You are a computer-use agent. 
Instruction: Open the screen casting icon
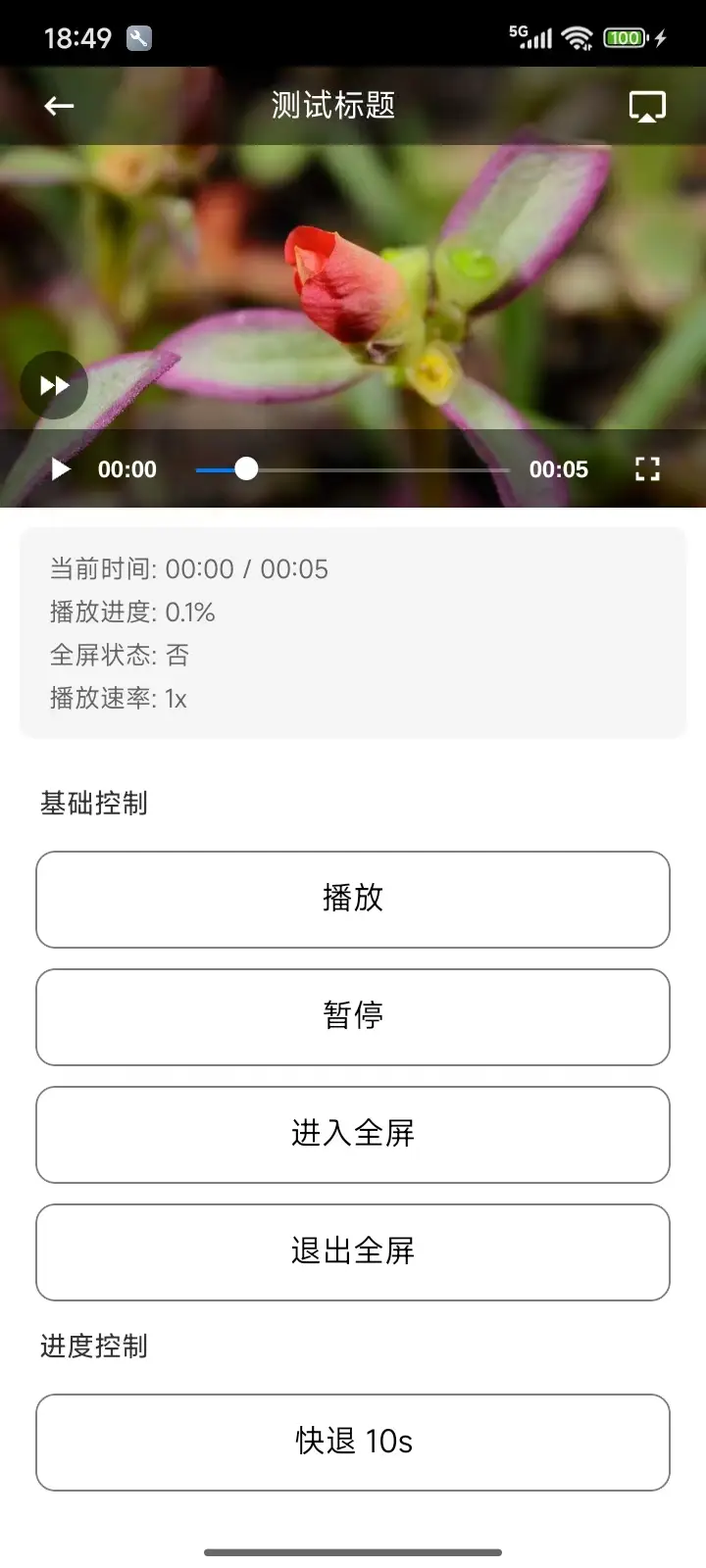point(647,106)
